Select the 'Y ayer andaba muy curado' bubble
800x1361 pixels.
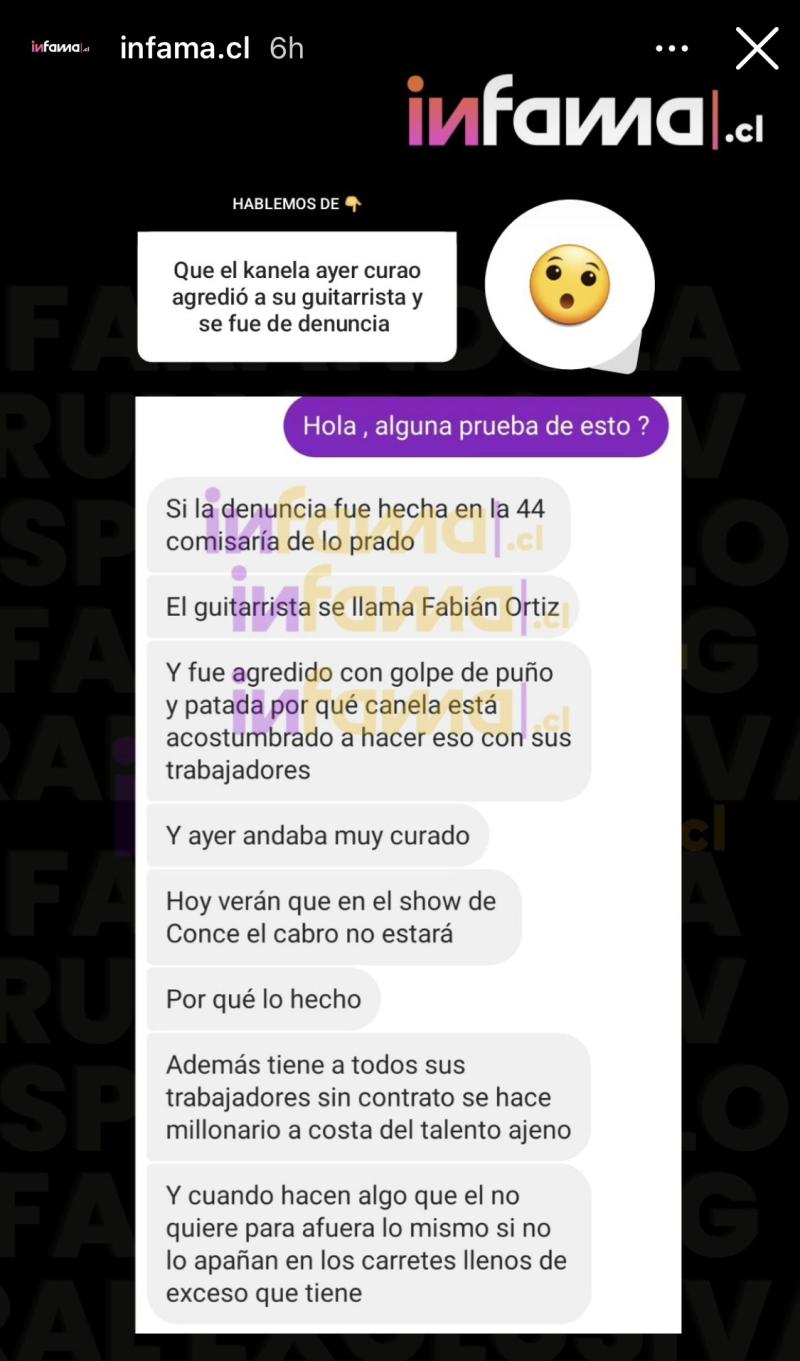[316, 835]
